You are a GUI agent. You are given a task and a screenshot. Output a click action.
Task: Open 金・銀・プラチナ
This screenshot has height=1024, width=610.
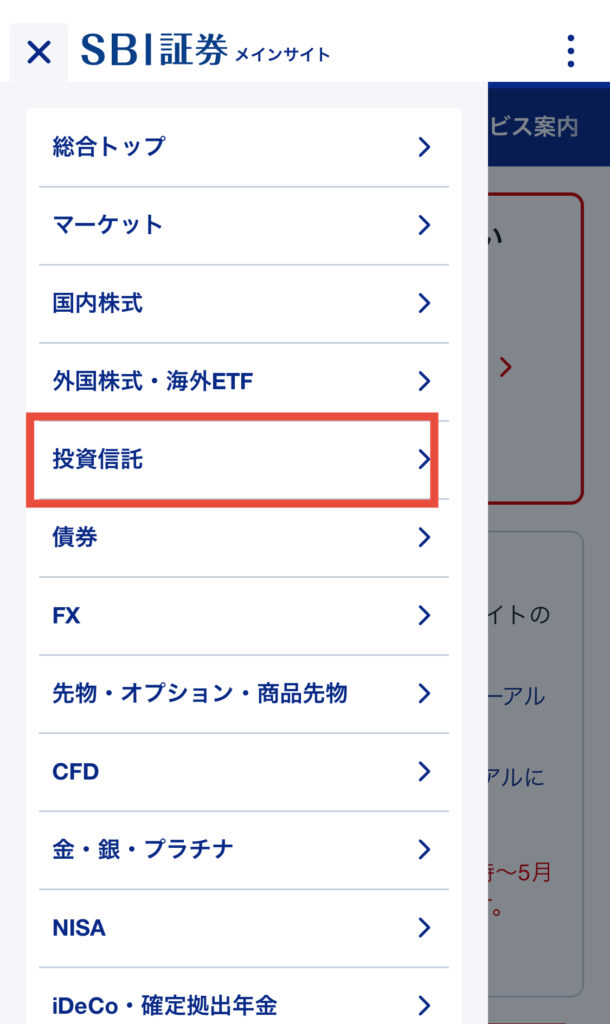pyautogui.click(x=244, y=850)
